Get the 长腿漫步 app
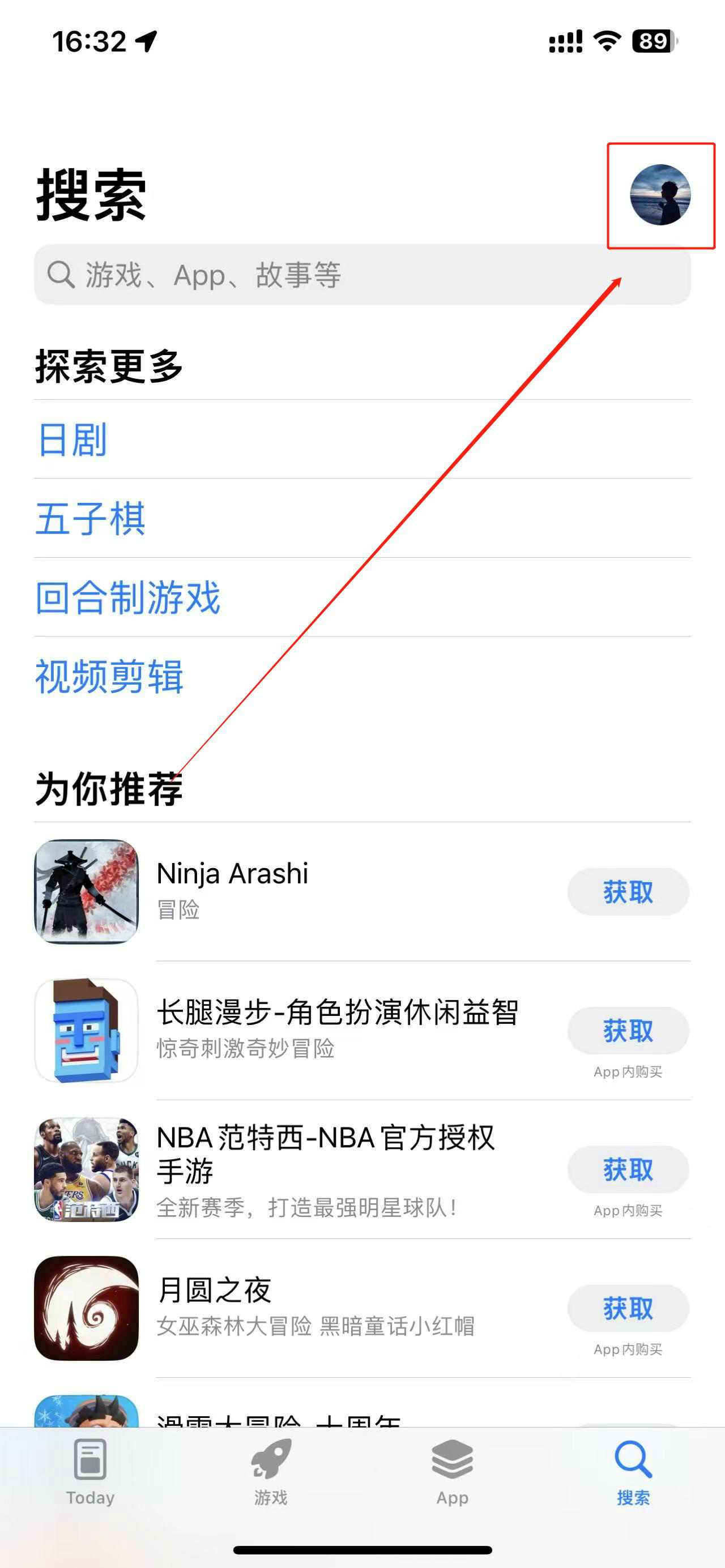Screen dimensions: 725x1568 [628, 1031]
